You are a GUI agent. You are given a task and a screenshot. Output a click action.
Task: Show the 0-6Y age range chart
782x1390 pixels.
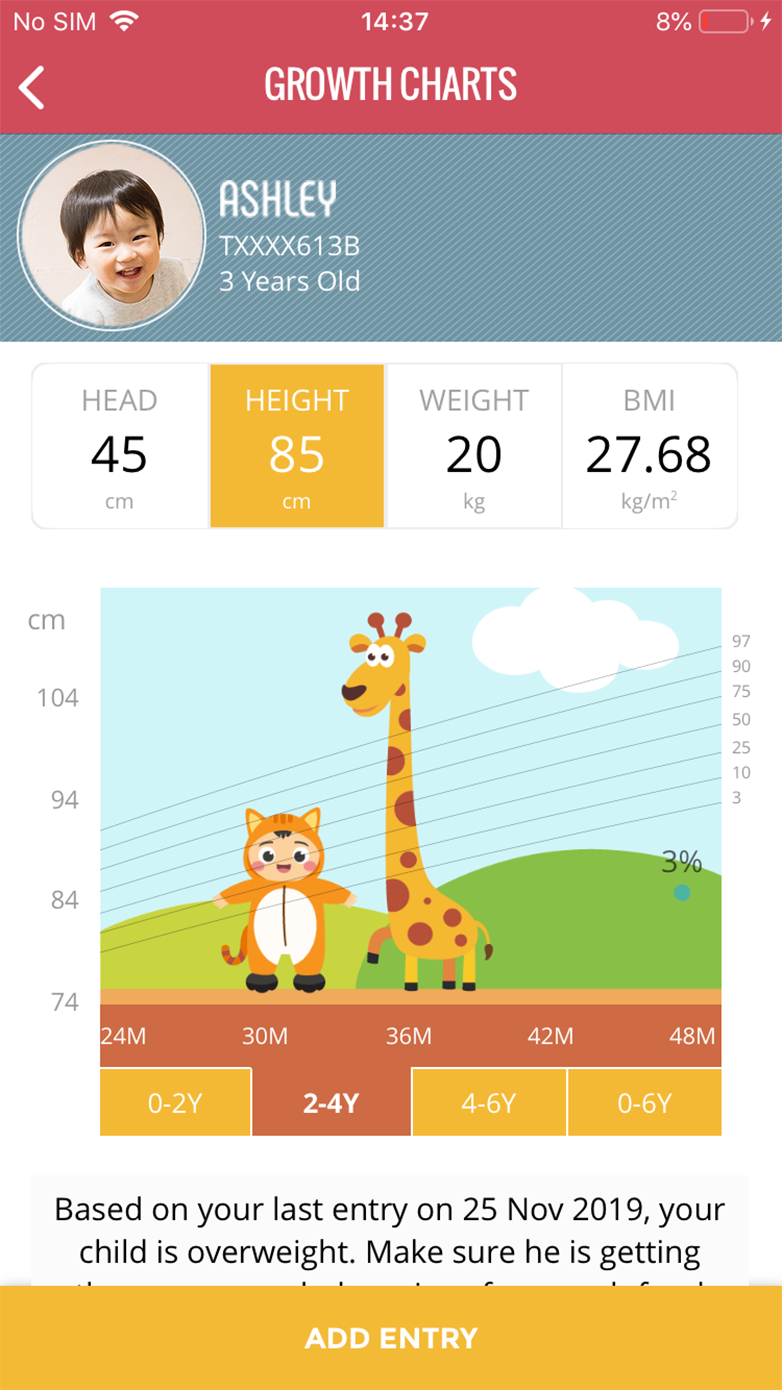tap(645, 1102)
